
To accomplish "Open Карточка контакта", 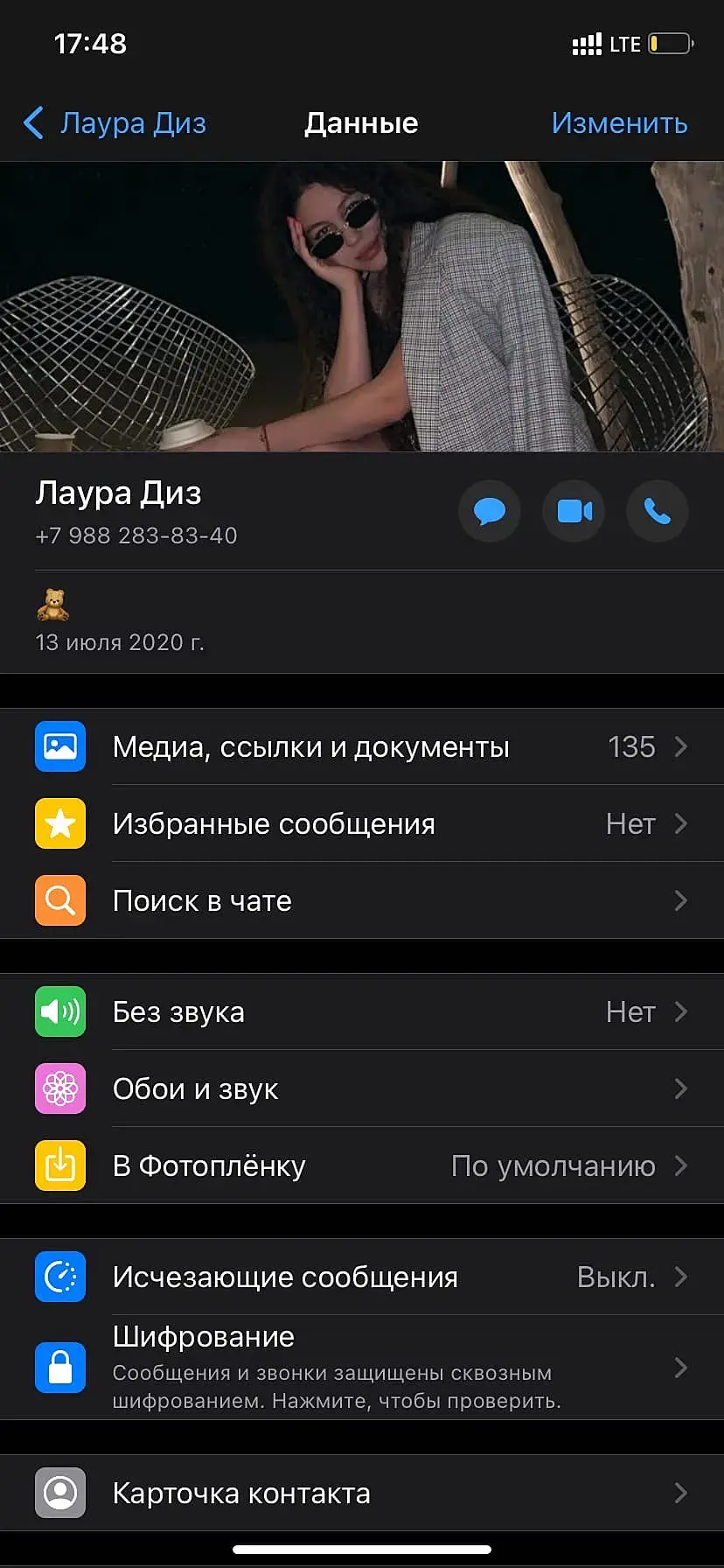I will point(362,1494).
